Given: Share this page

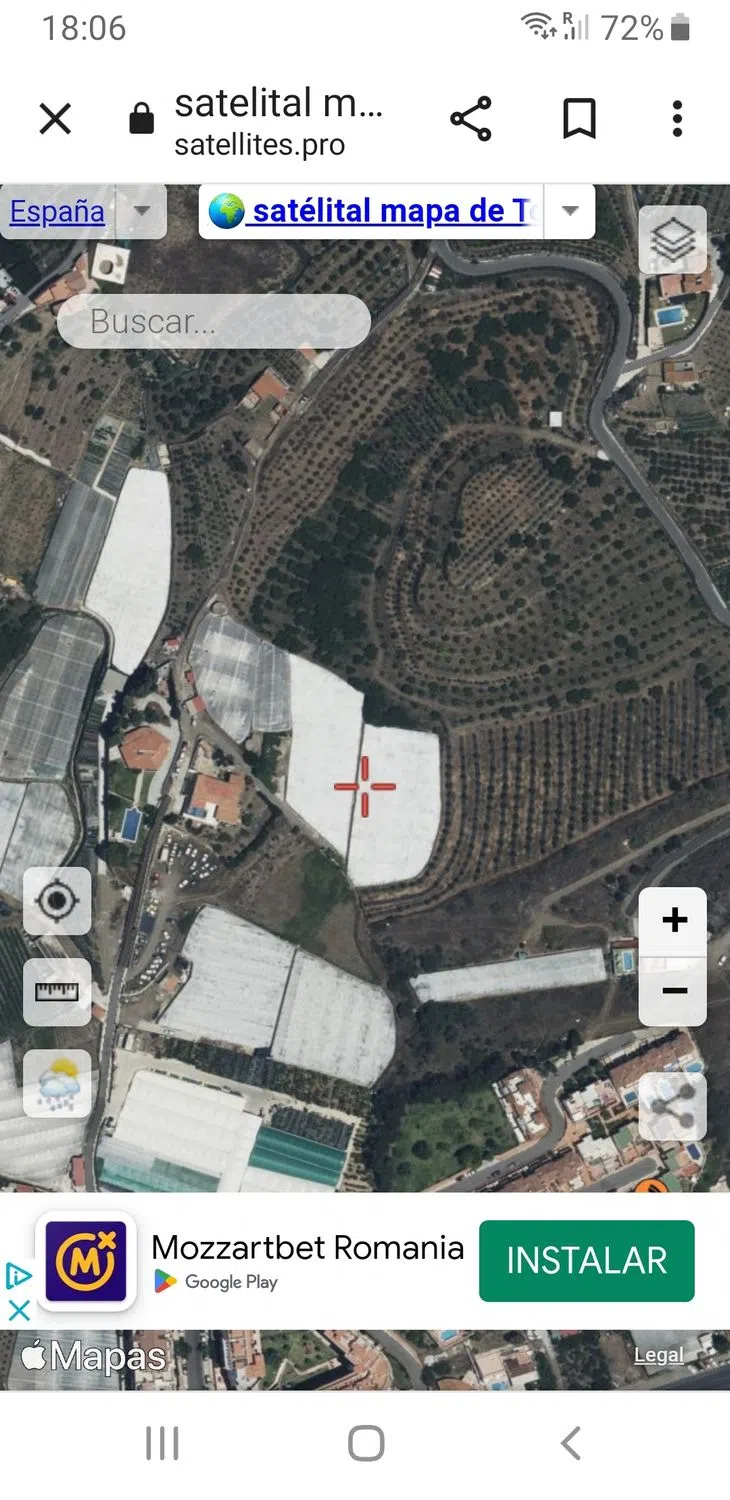Looking at the screenshot, I should 471,120.
